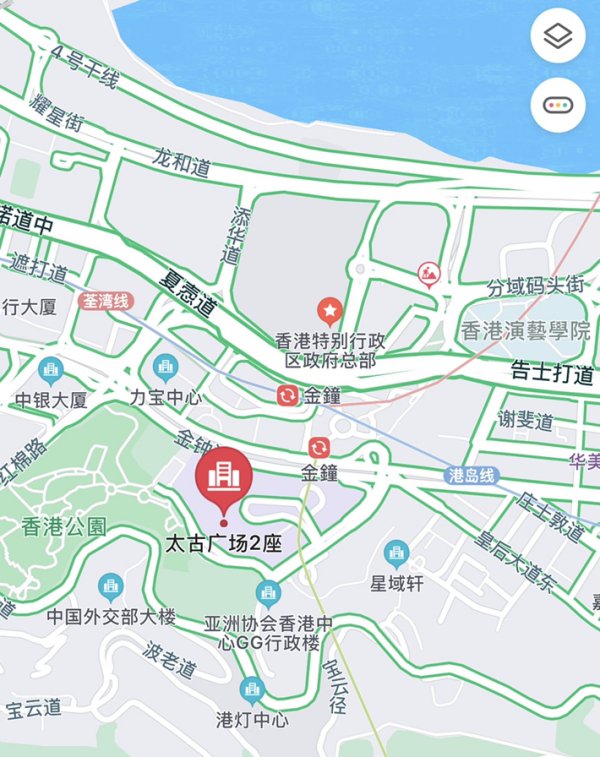
Task: Select the 中银大厦 building marker
Action: pyautogui.click(x=50, y=372)
